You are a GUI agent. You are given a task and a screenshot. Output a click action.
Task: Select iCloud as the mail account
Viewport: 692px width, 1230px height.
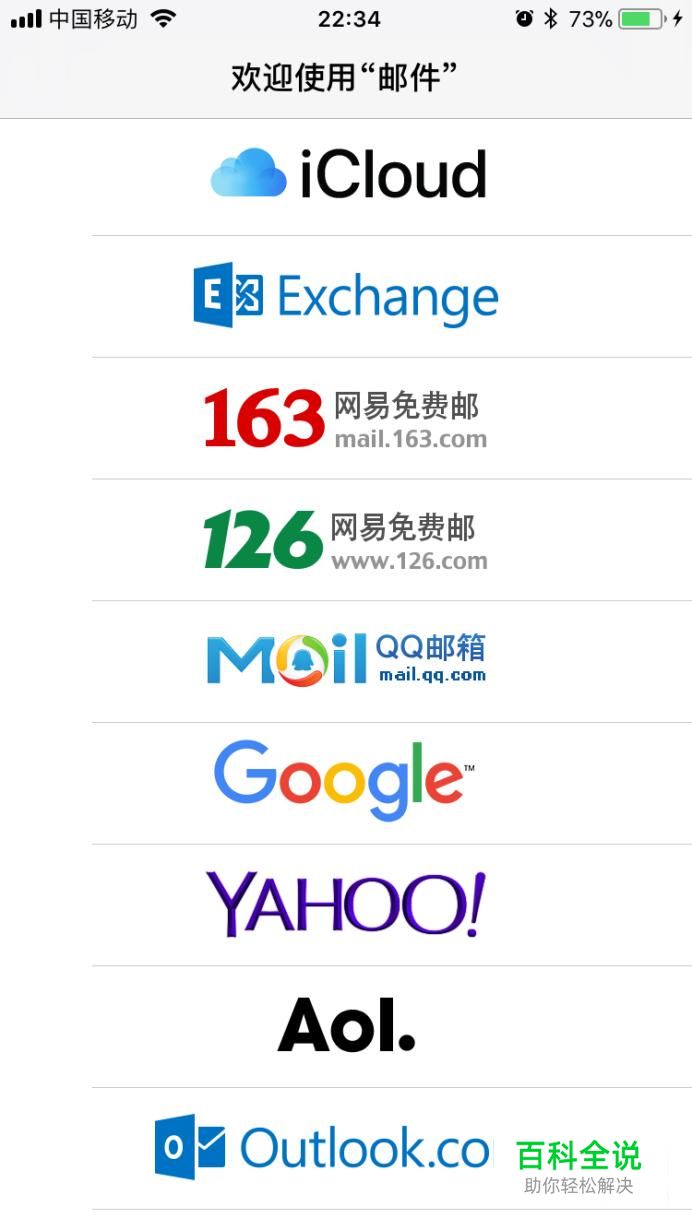347,175
